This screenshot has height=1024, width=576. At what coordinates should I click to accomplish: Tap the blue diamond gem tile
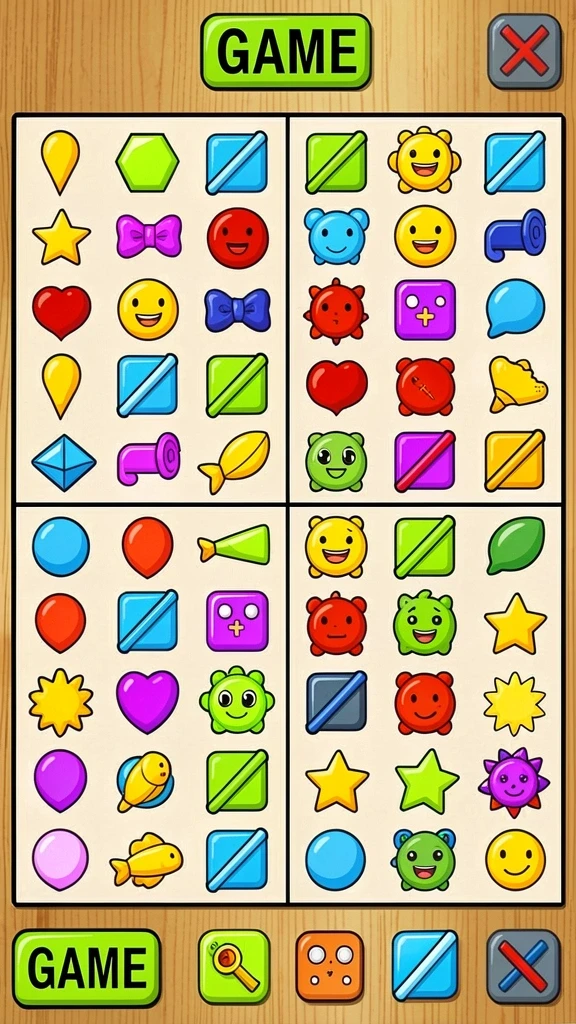coord(64,462)
